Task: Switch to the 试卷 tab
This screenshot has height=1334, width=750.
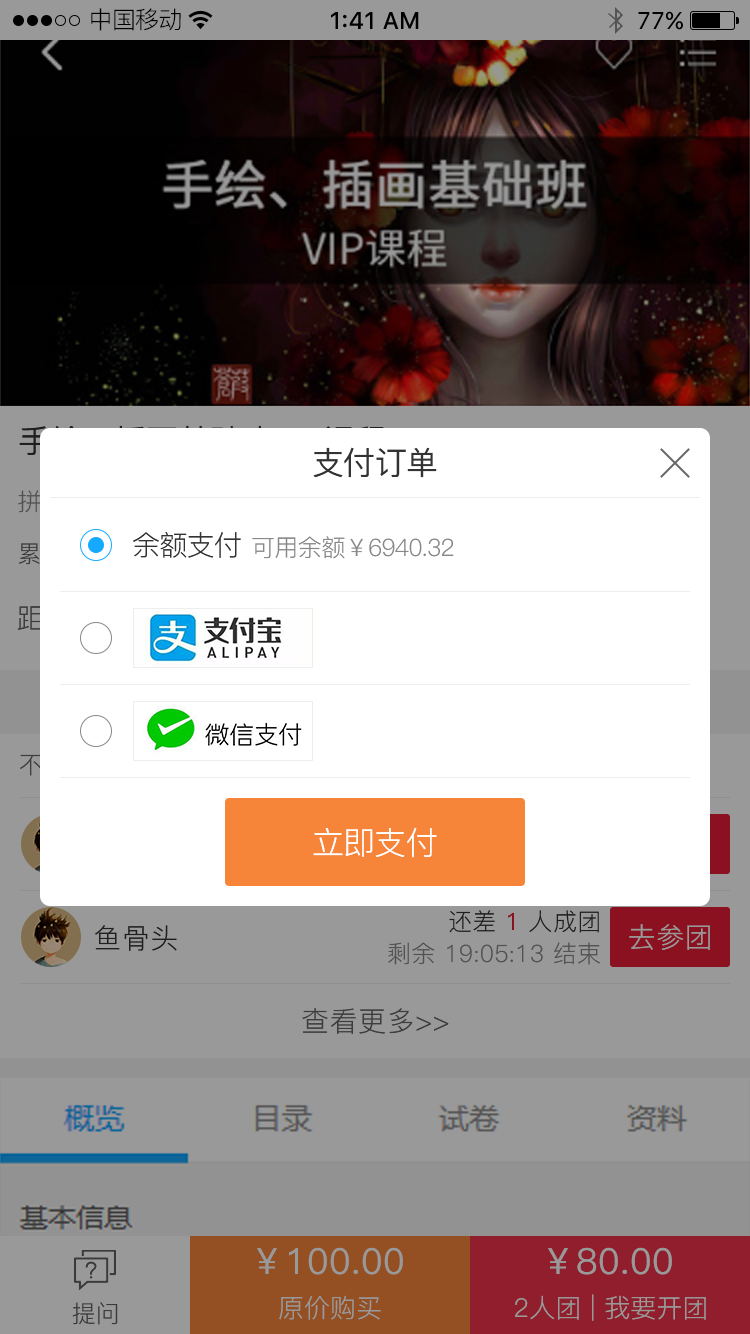Action: 468,1120
